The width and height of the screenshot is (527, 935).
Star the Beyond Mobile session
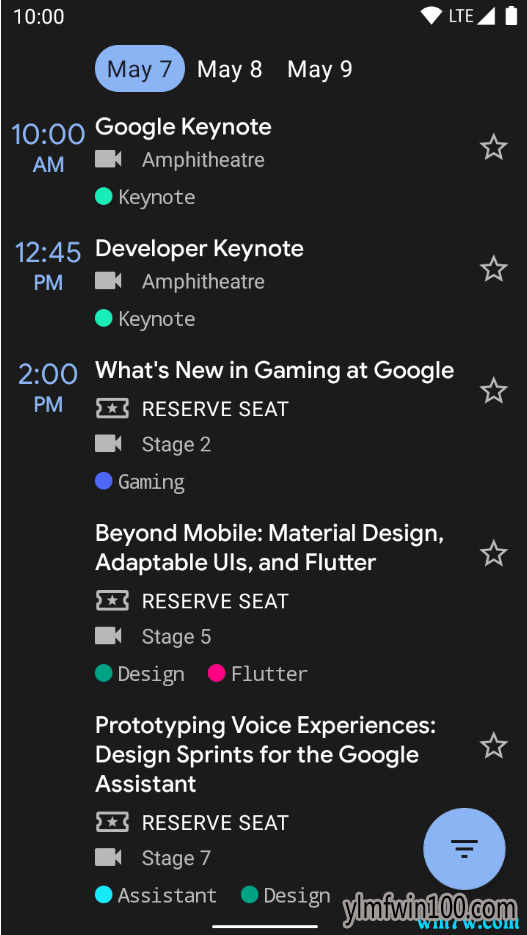[x=494, y=554]
